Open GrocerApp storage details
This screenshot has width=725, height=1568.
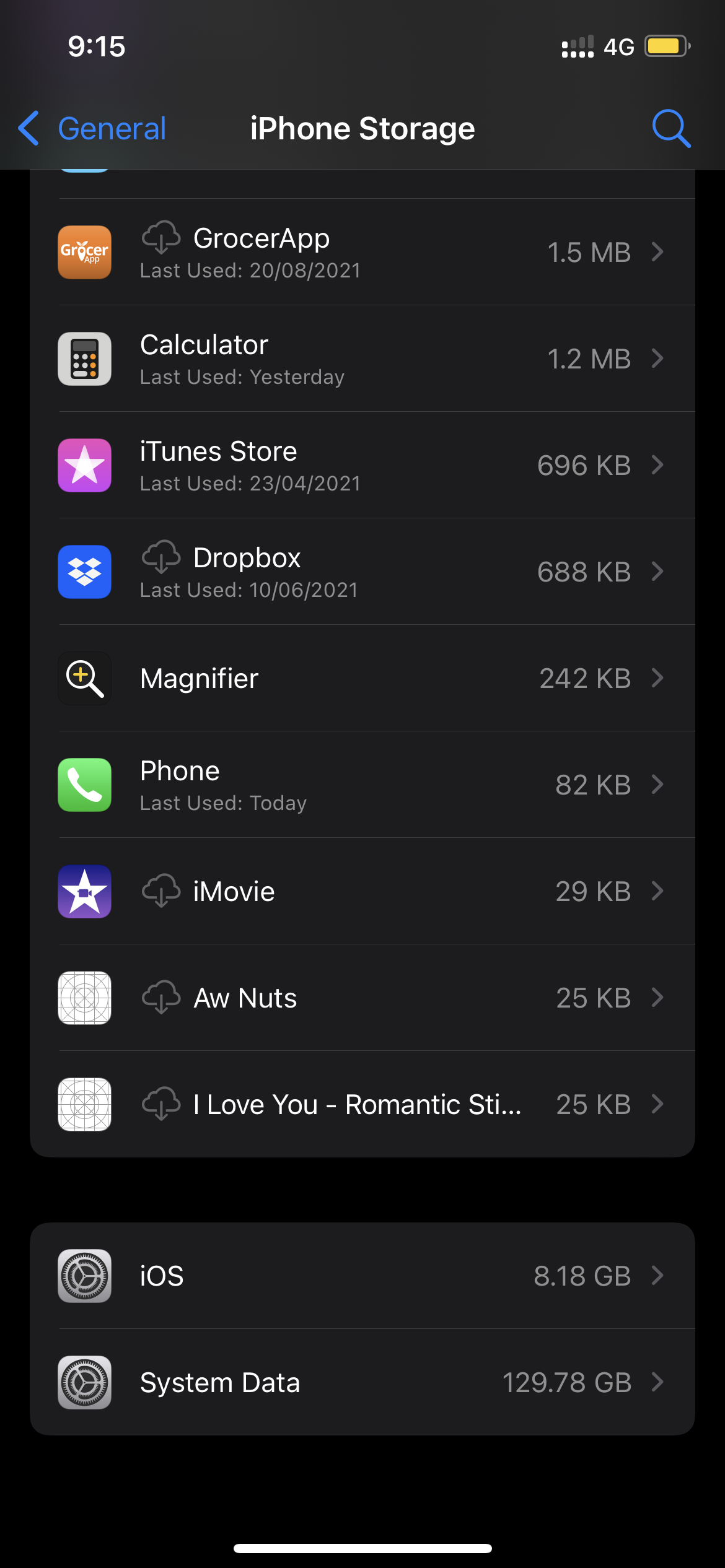point(362,252)
